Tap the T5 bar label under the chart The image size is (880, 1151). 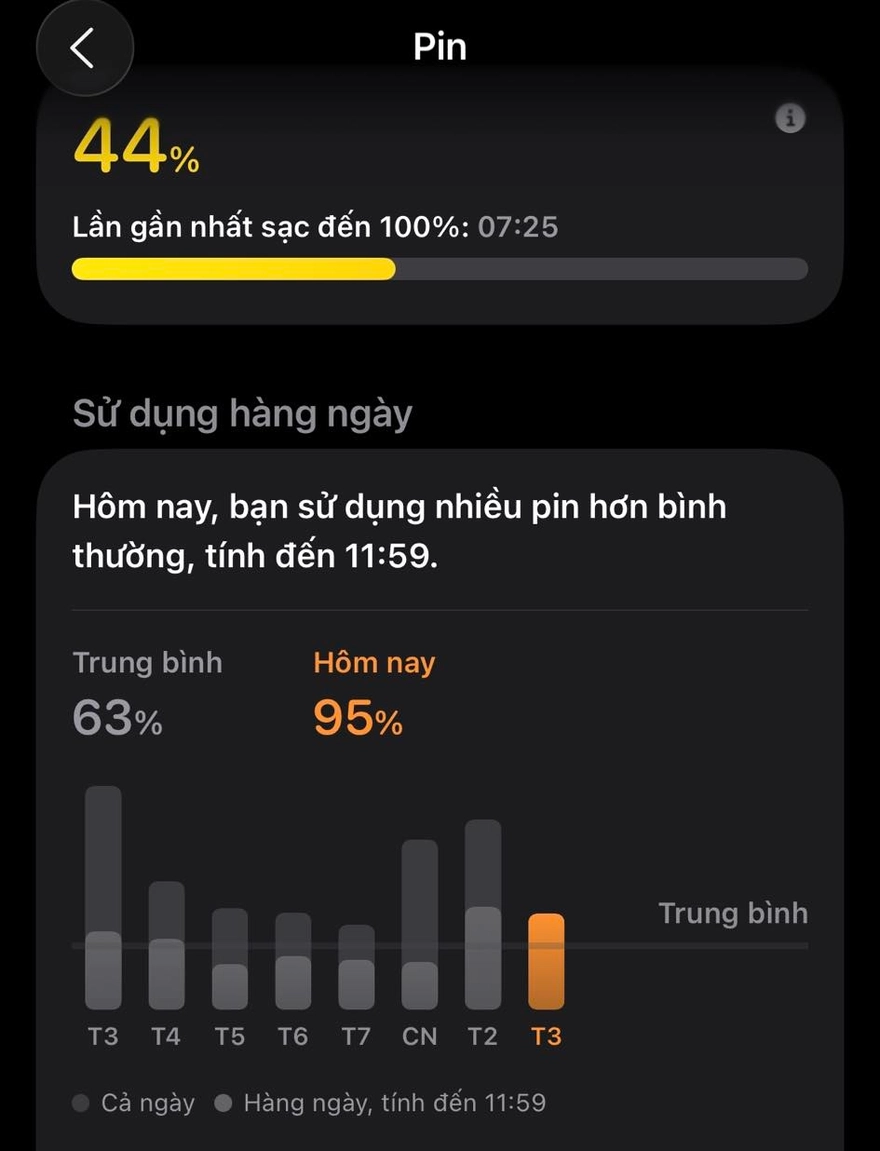point(230,1037)
